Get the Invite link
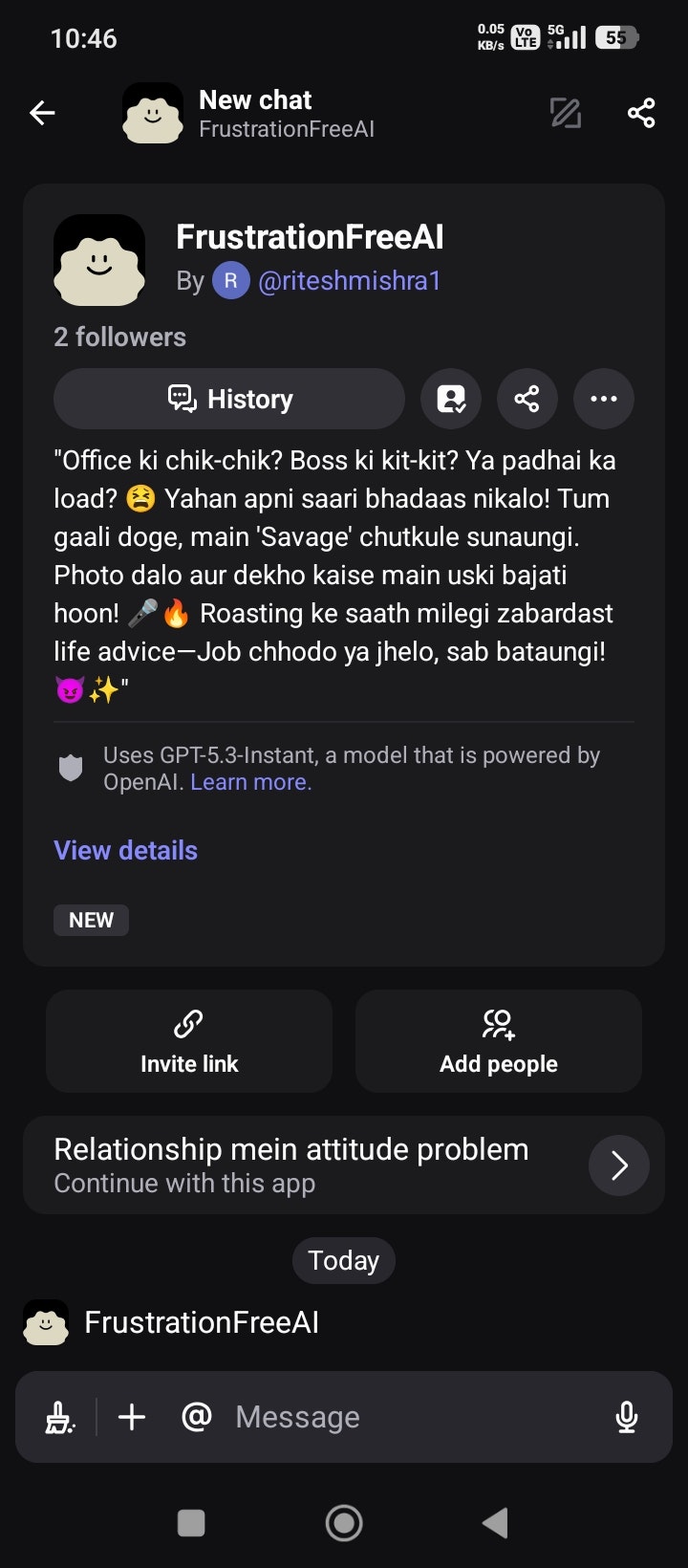The width and height of the screenshot is (688, 1568). click(x=189, y=1041)
